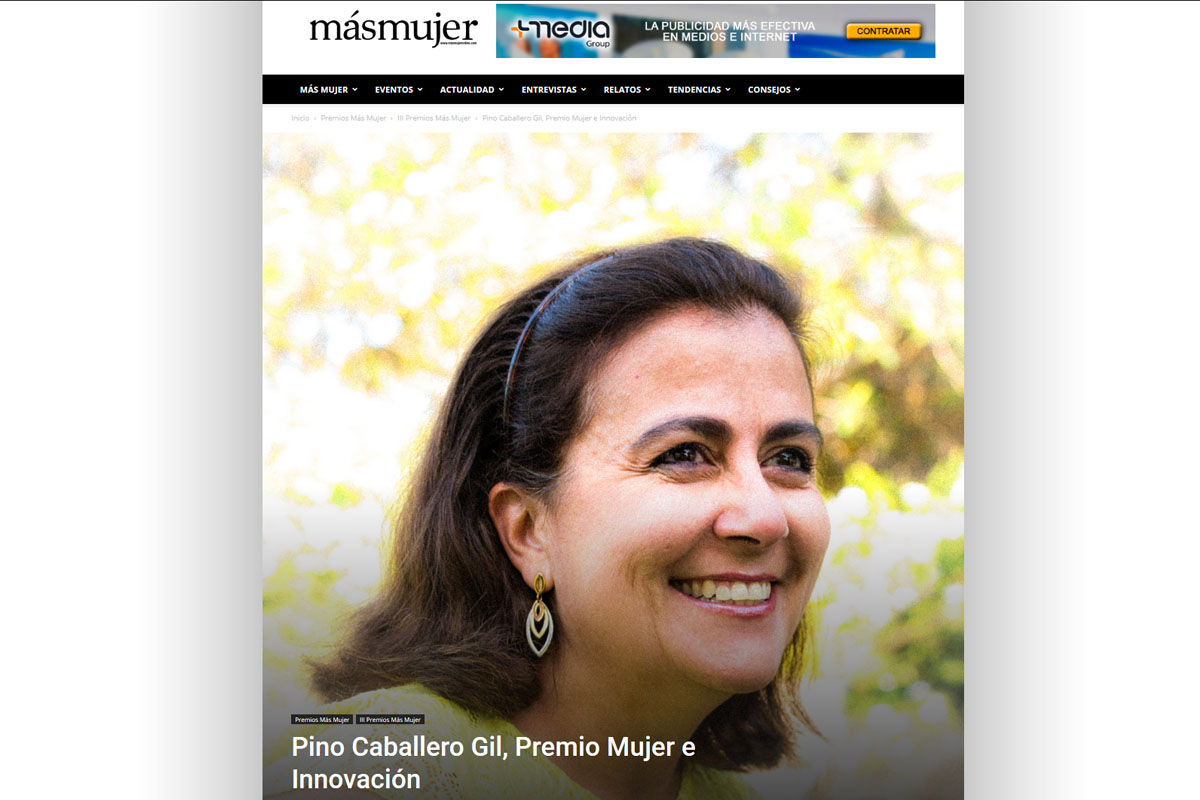The width and height of the screenshot is (1200, 800).
Task: Open the másmujer home logo
Action: click(393, 30)
